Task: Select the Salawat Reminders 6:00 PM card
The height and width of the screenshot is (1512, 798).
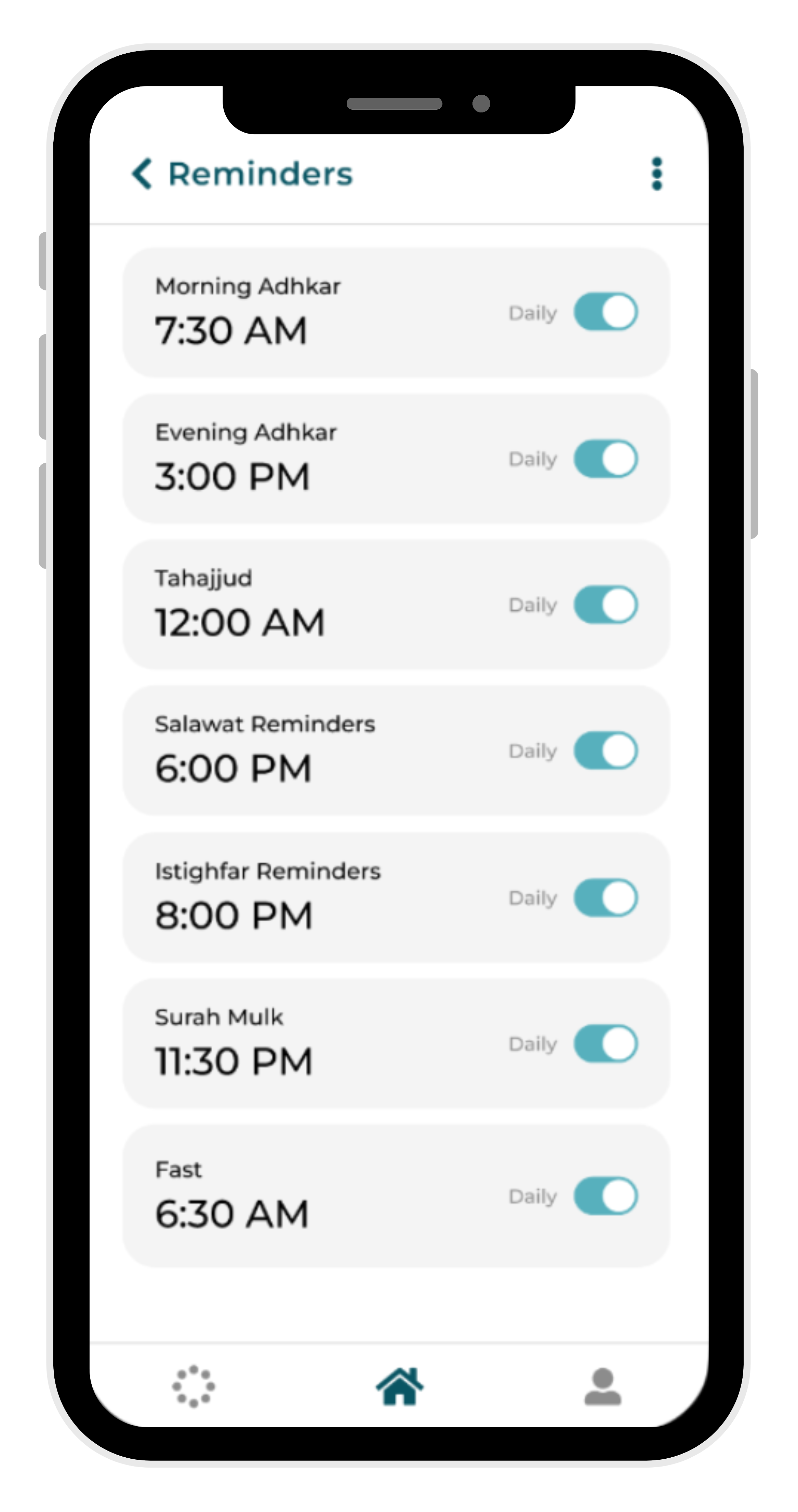Action: coord(317,751)
